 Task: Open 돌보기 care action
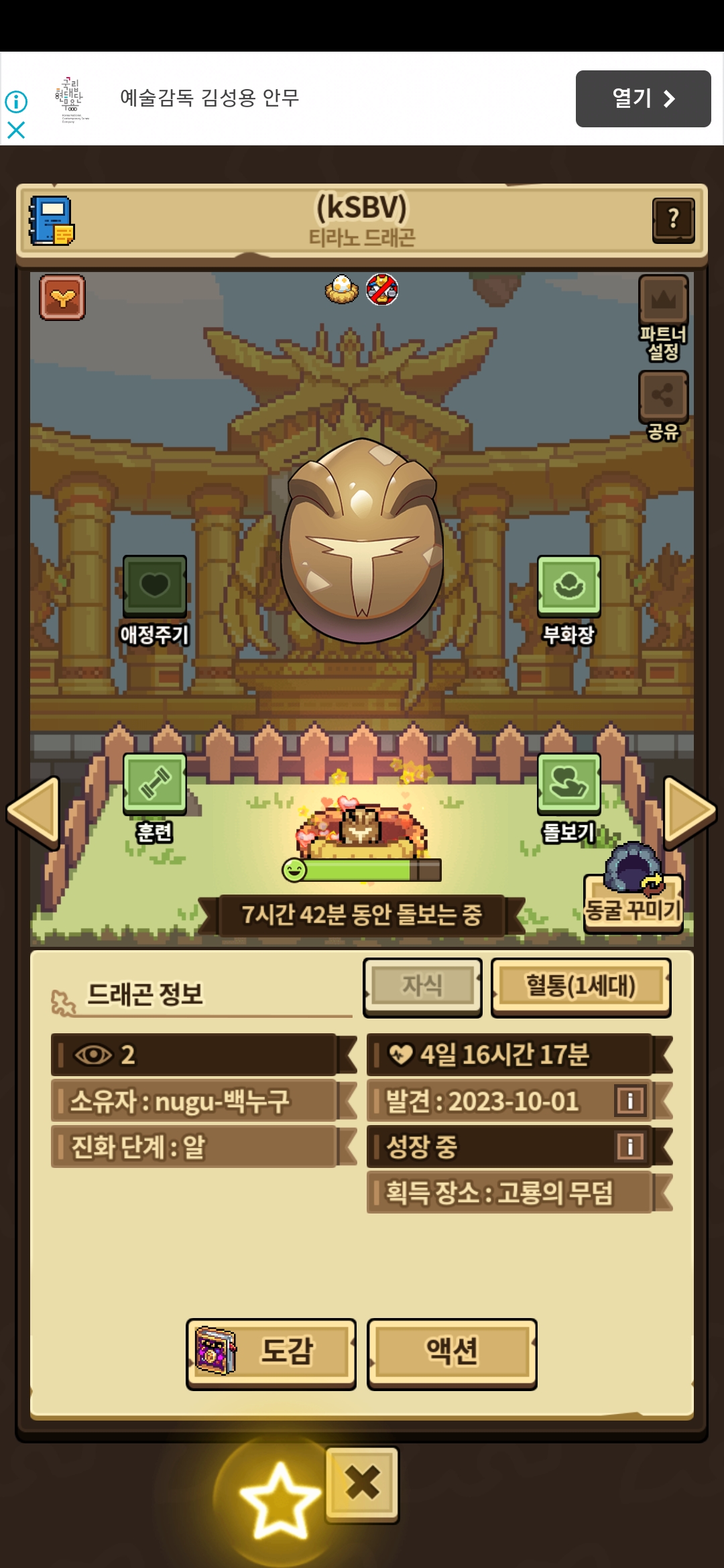pyautogui.click(x=568, y=798)
